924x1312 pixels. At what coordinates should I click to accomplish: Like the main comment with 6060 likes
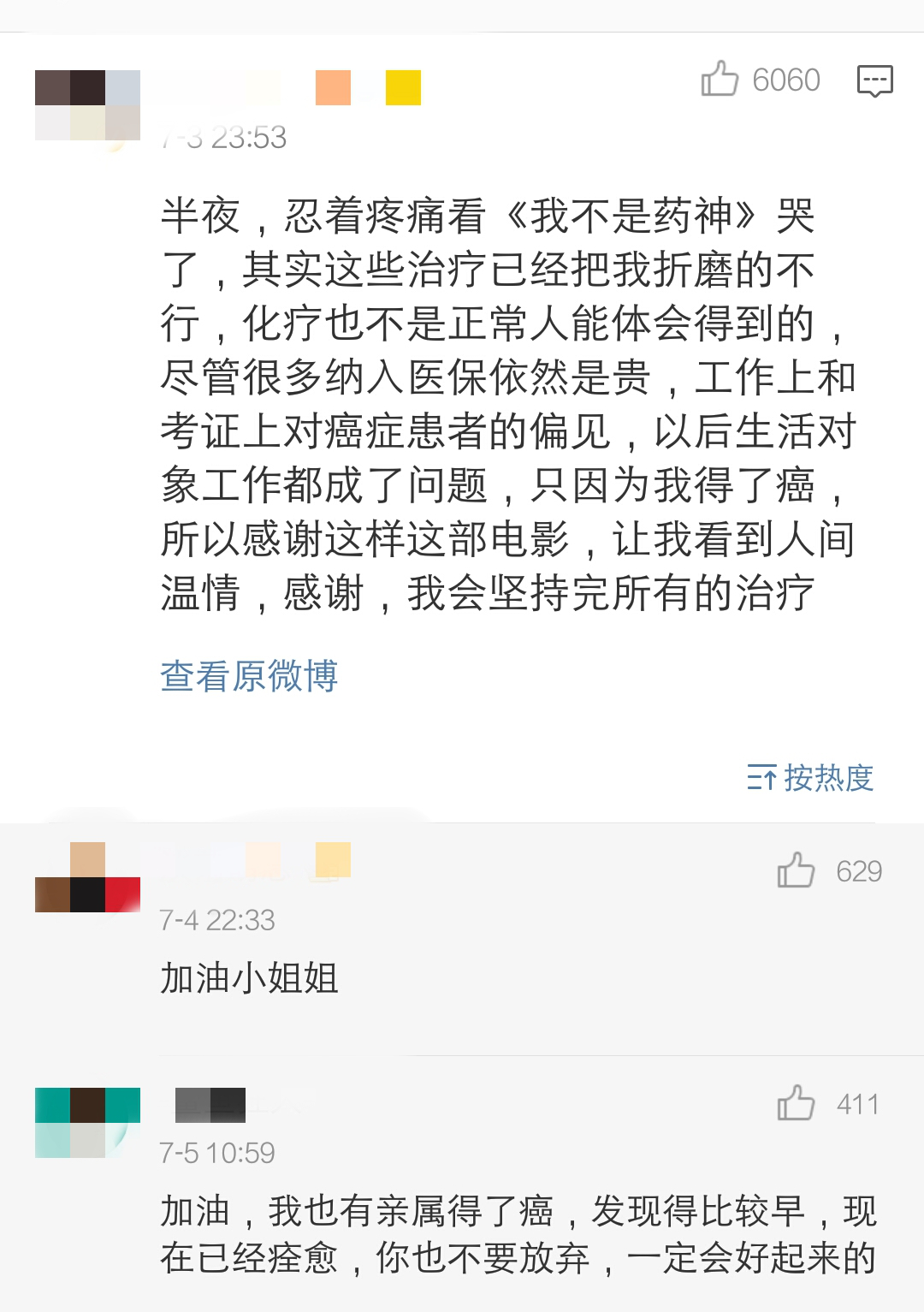coord(720,80)
